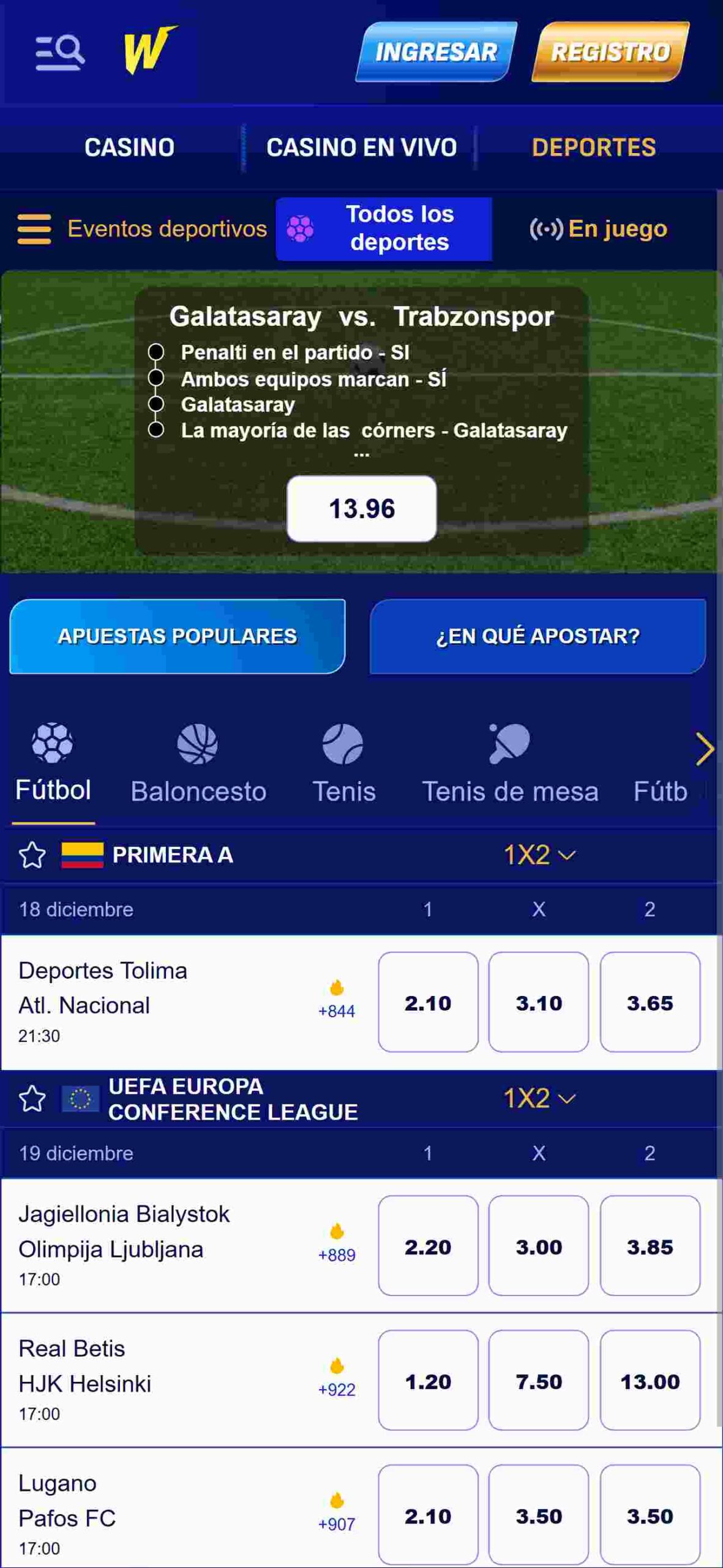
Task: Open the search menu icon
Action: (59, 53)
